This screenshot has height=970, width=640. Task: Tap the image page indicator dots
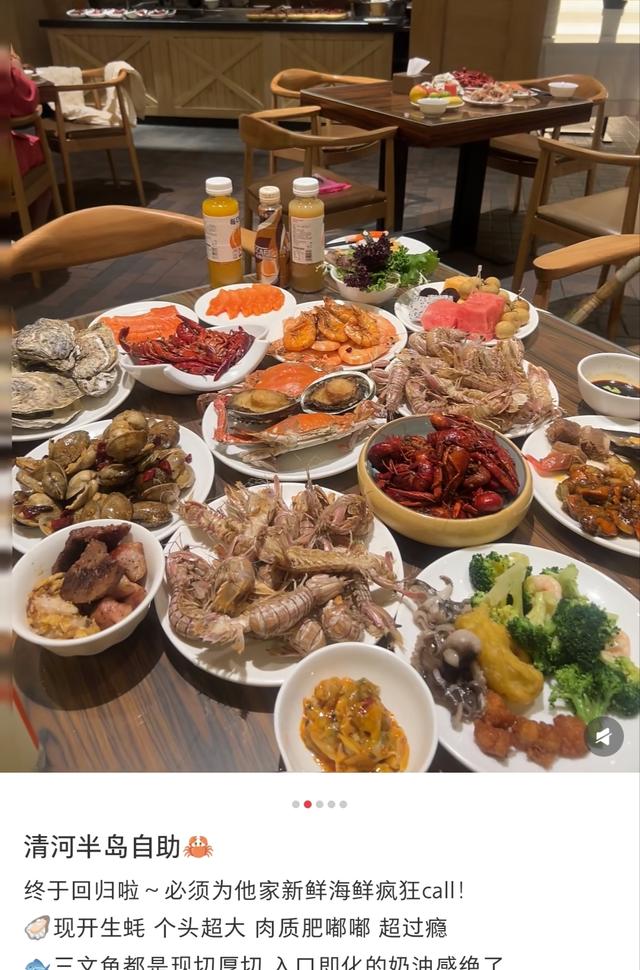319,804
